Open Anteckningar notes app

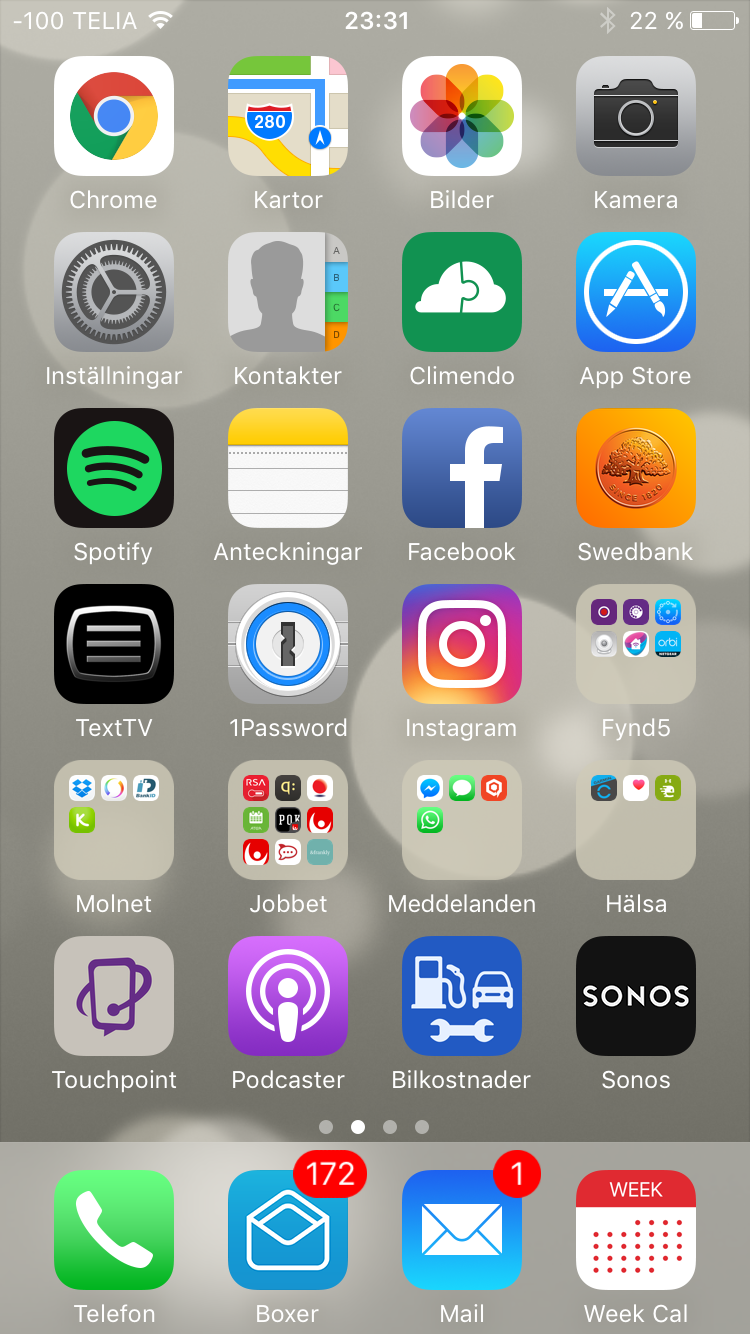point(288,468)
